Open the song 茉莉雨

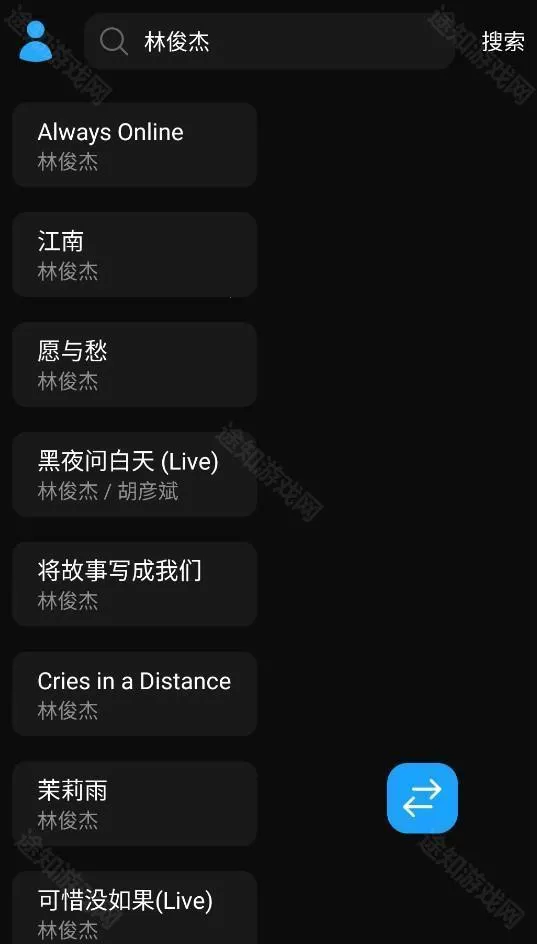(135, 803)
